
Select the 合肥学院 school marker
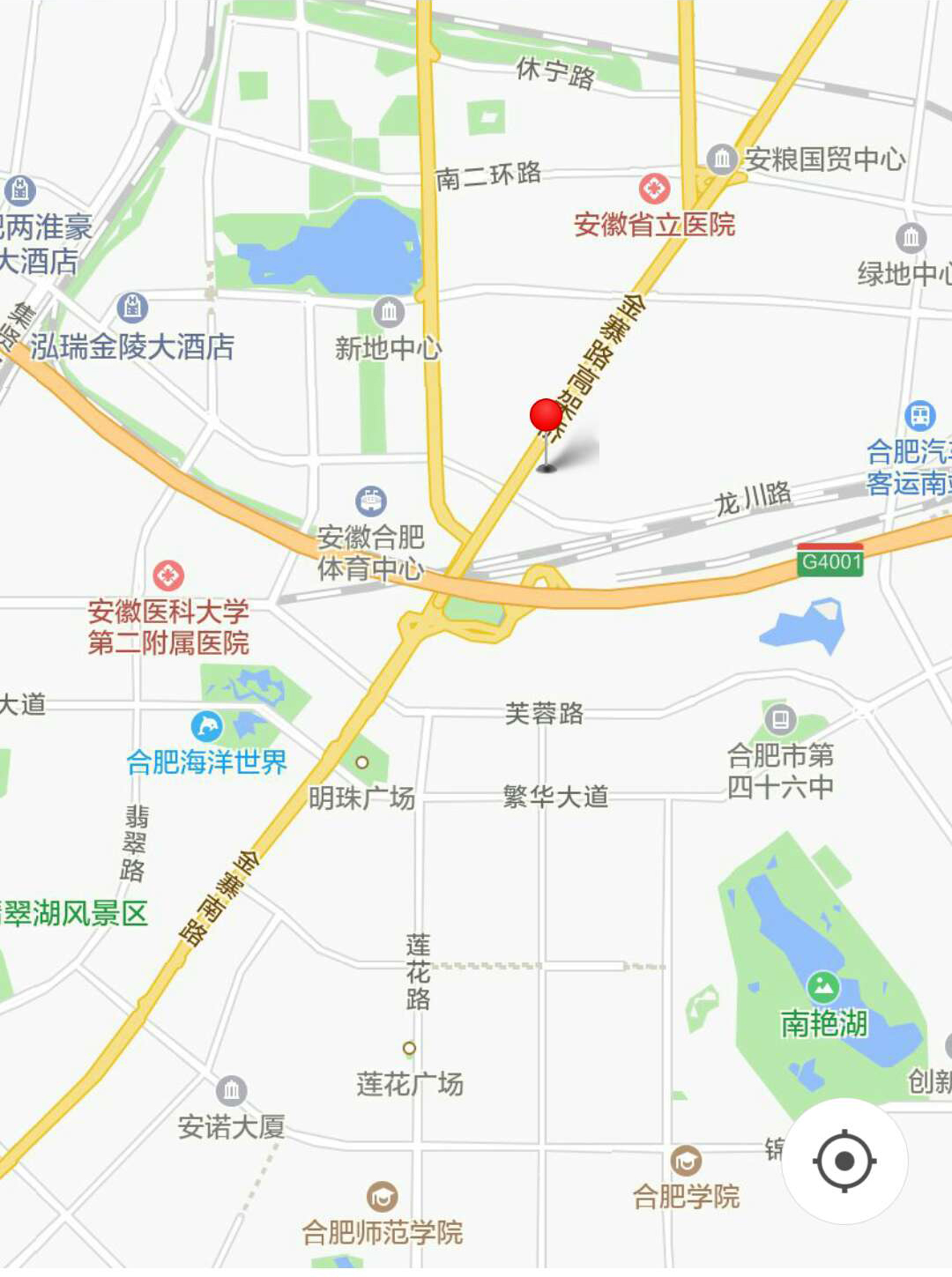point(686,1162)
